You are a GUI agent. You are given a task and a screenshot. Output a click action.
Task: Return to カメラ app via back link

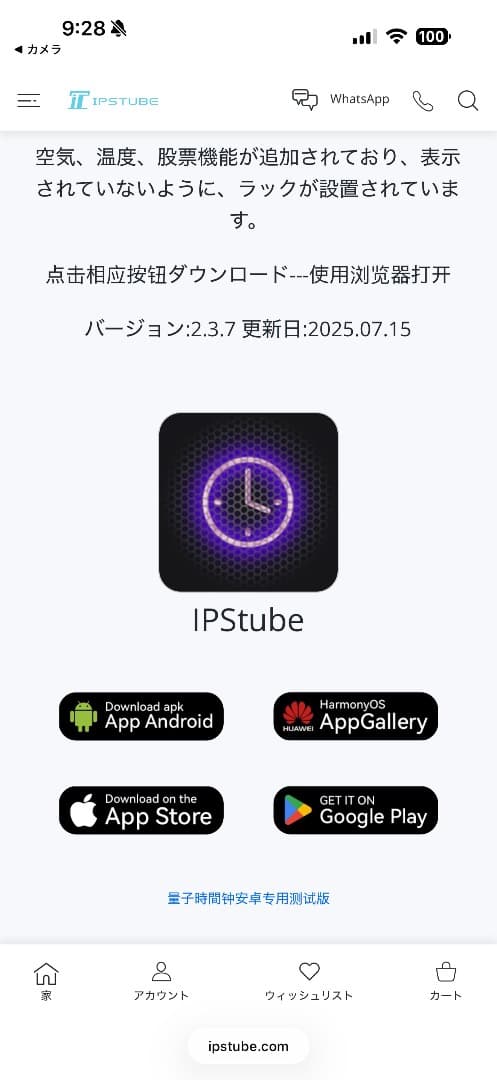(x=38, y=50)
